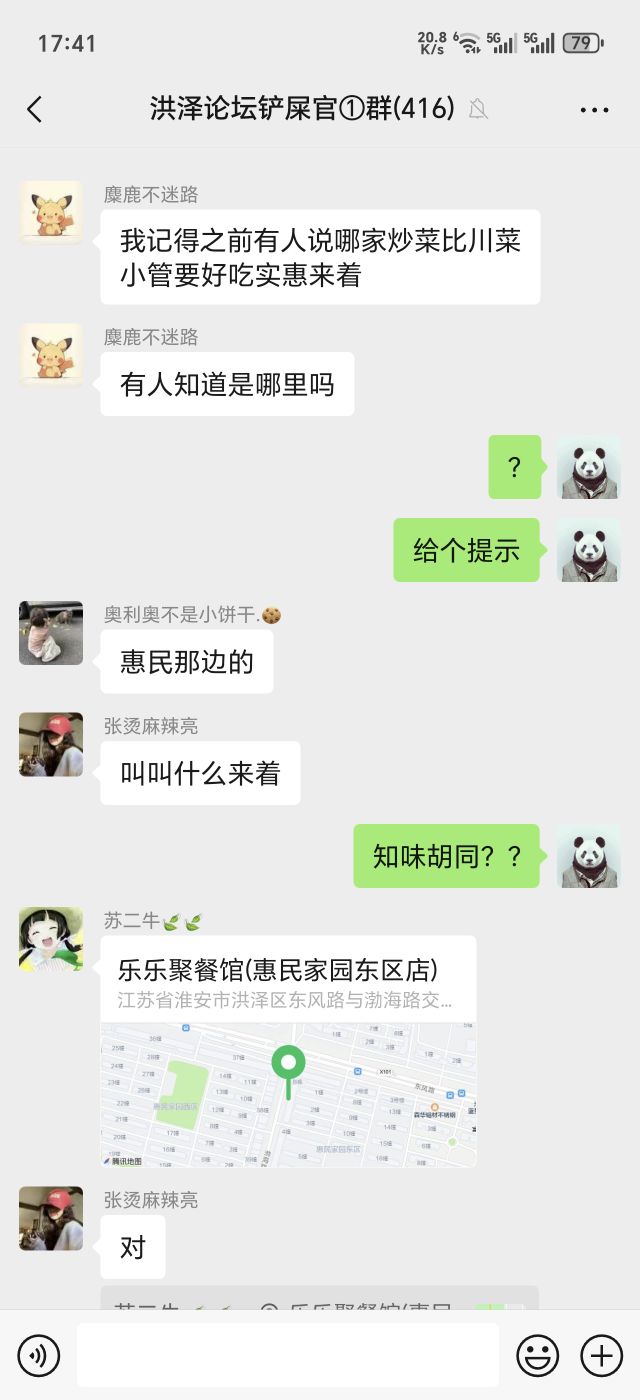Tap the avatar beside the 有人知道是哪里吗 message
This screenshot has width=640, height=1400.
coord(51,355)
